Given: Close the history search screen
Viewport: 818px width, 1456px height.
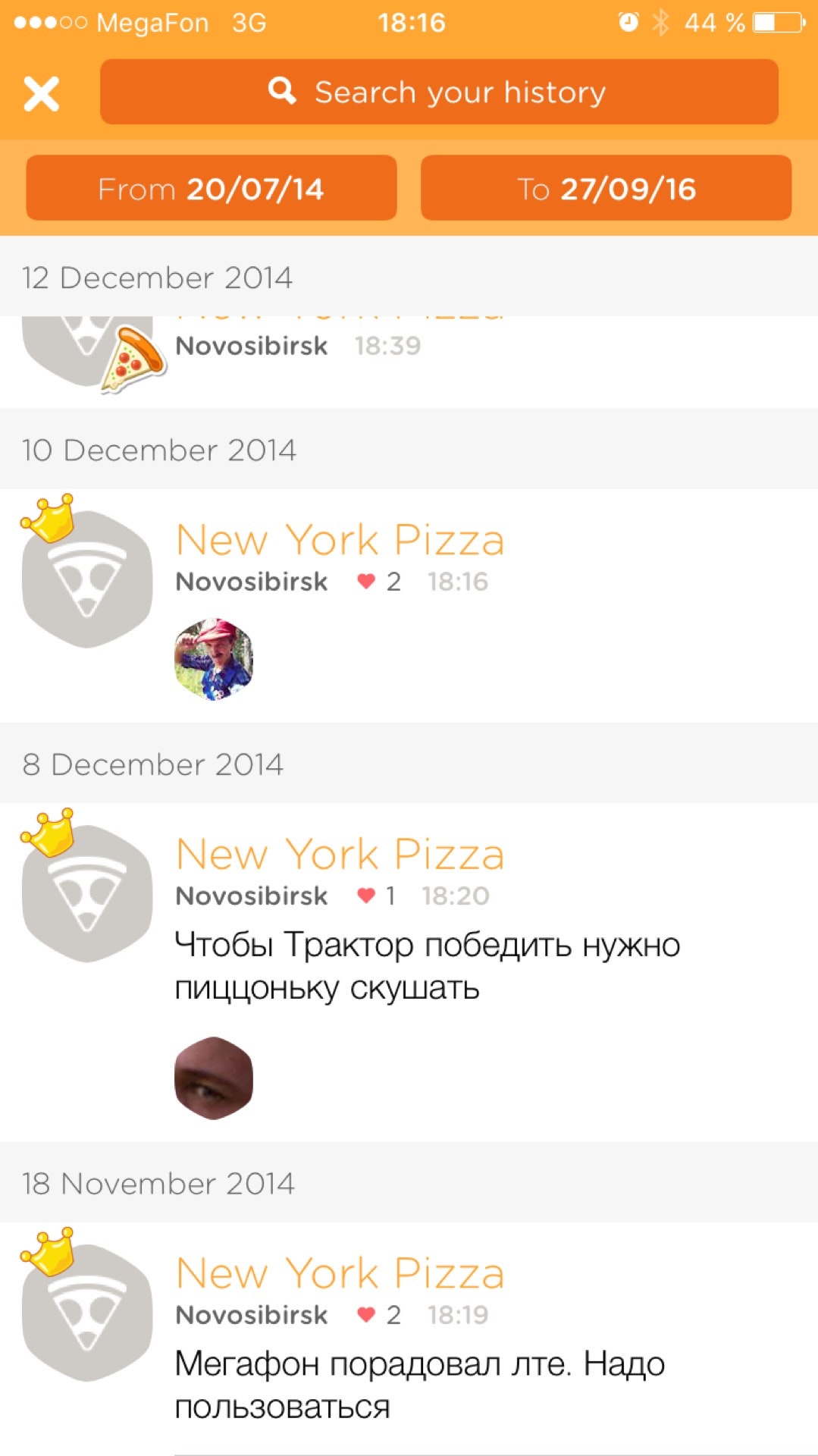Looking at the screenshot, I should [41, 94].
